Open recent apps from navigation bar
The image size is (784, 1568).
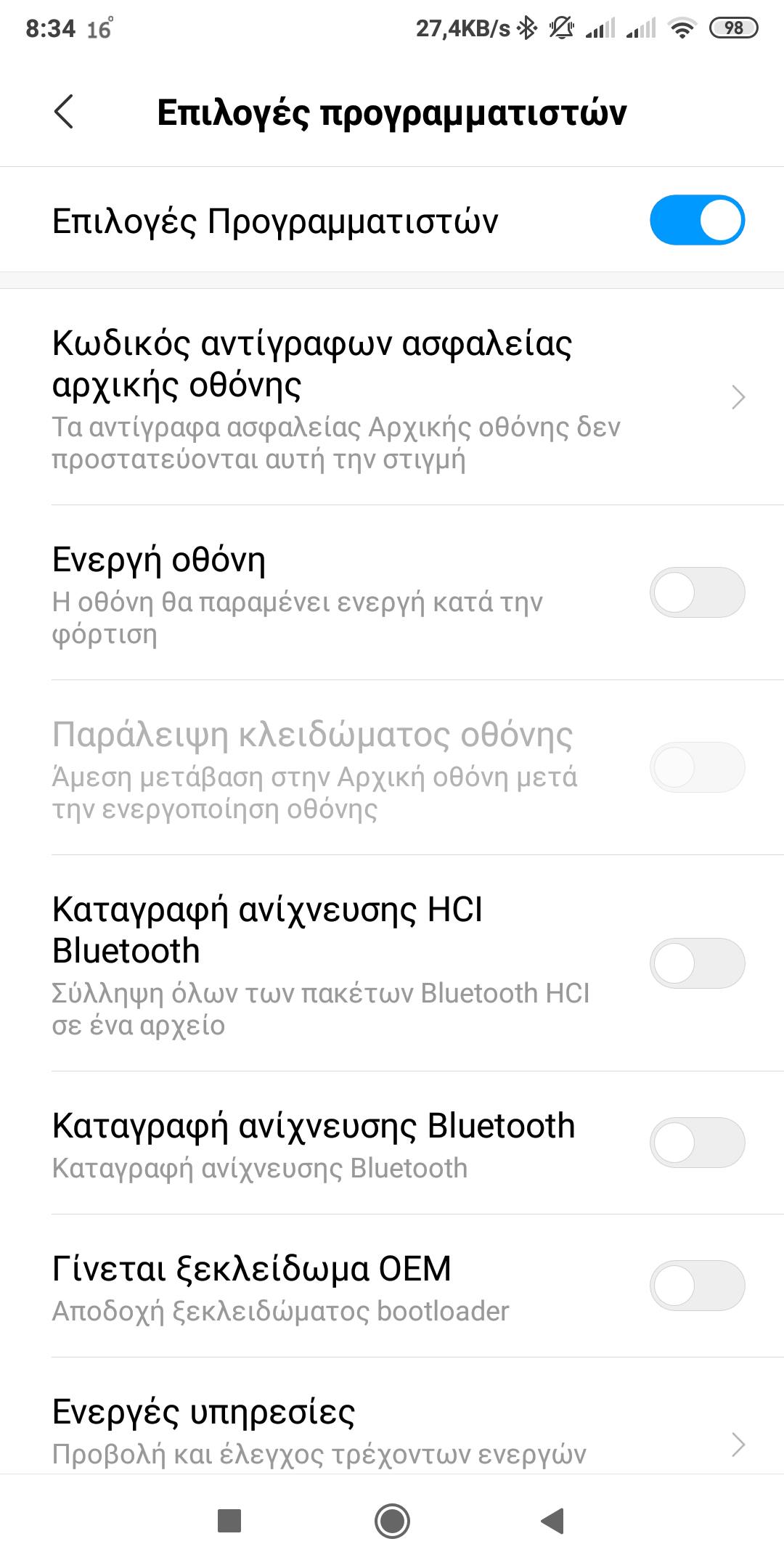tap(229, 1521)
